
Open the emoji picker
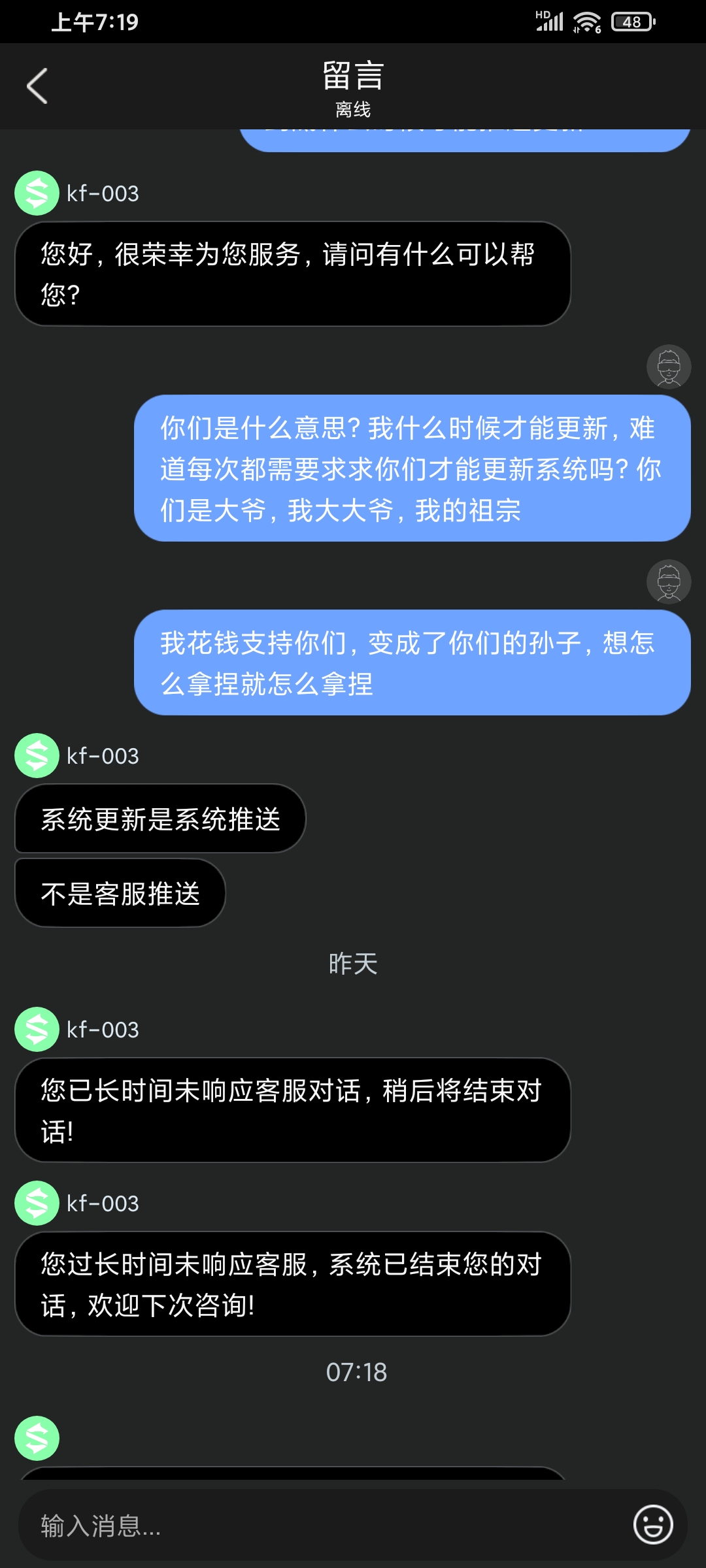click(653, 1525)
